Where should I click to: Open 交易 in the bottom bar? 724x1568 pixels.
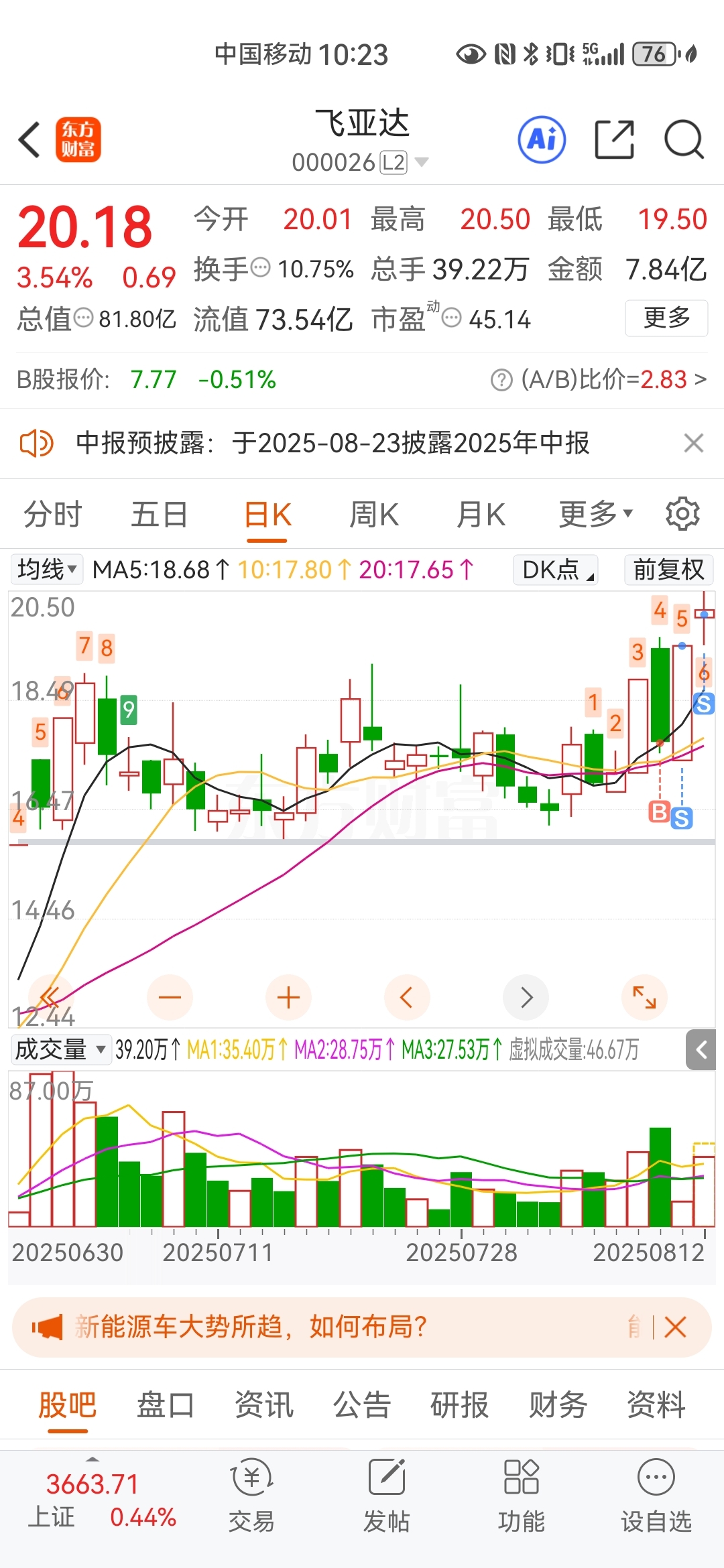(x=251, y=1496)
